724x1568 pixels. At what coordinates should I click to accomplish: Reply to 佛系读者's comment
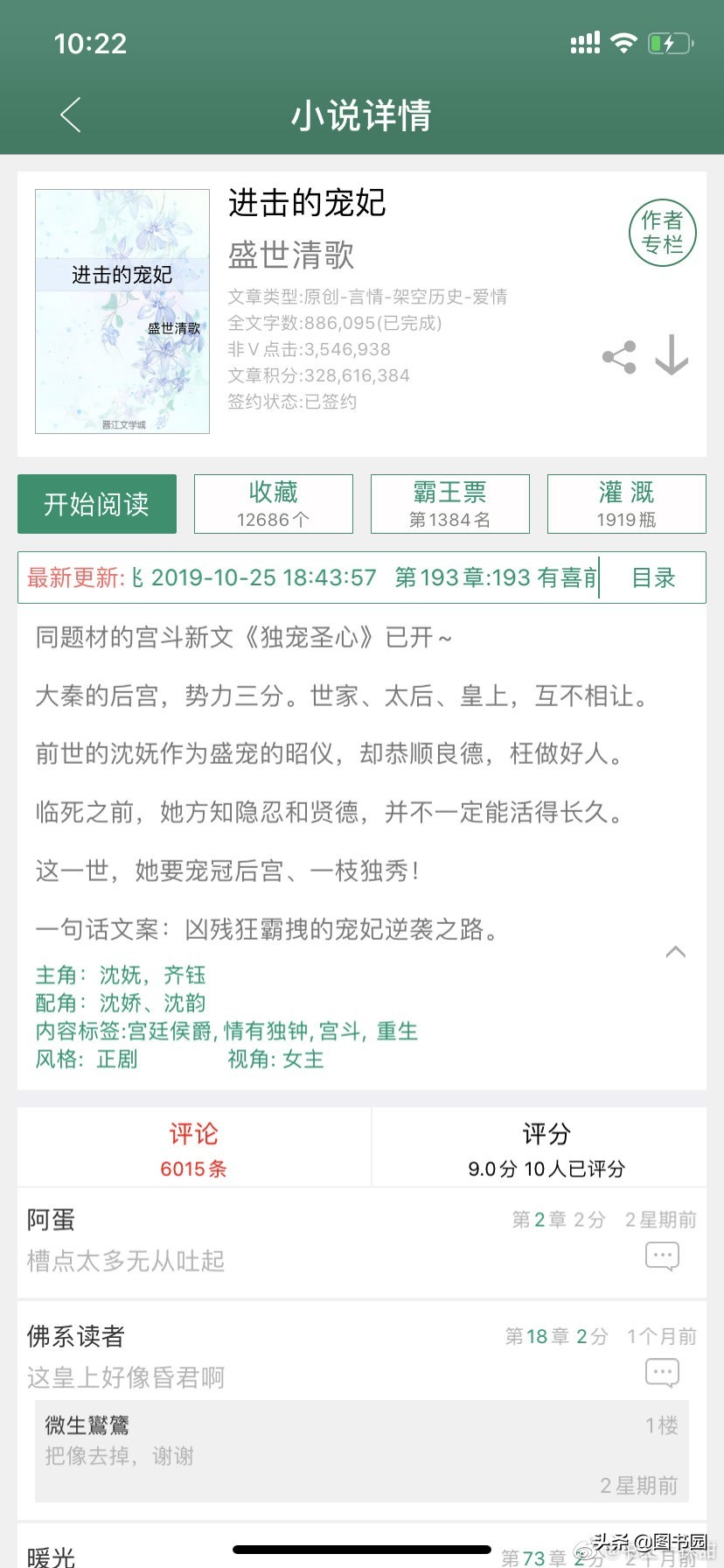pos(662,1373)
